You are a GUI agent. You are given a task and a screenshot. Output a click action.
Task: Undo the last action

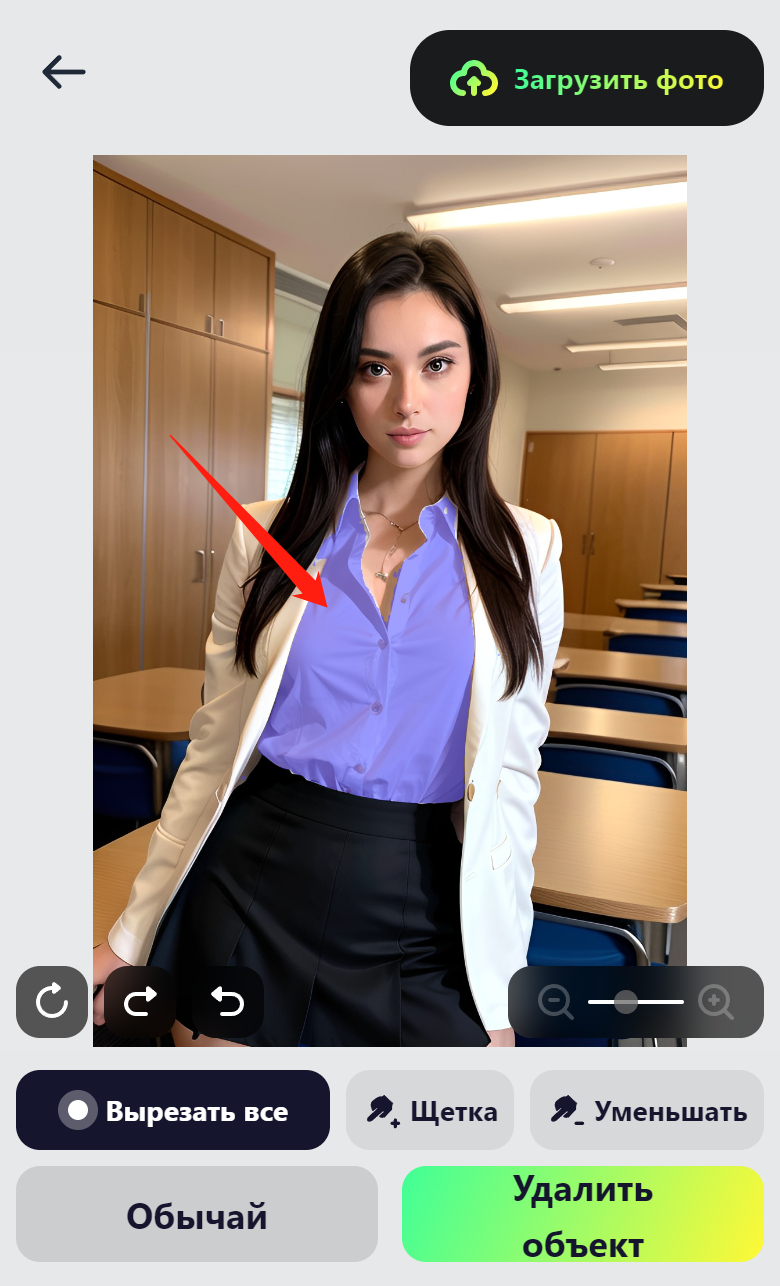pyautogui.click(x=228, y=1001)
